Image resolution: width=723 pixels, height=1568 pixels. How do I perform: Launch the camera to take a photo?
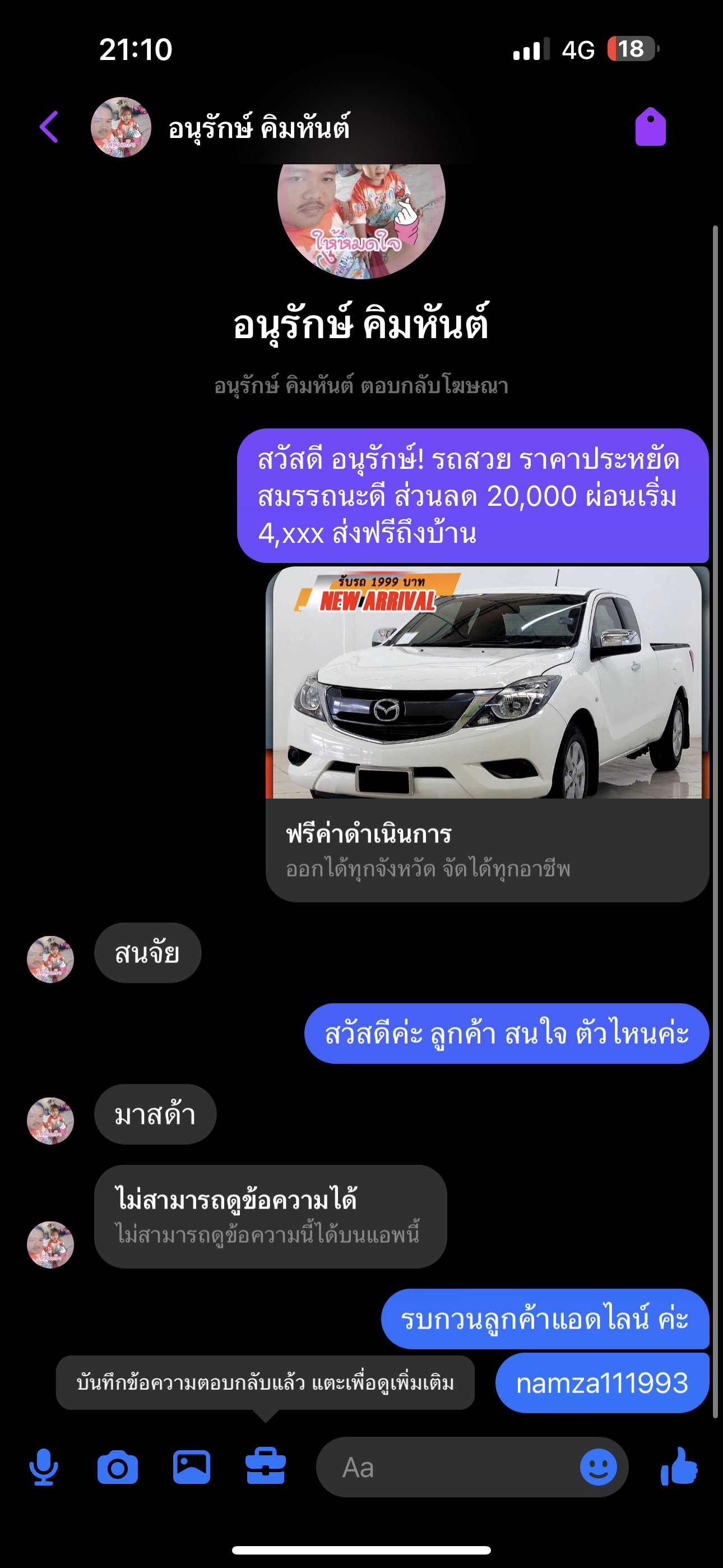click(118, 1468)
